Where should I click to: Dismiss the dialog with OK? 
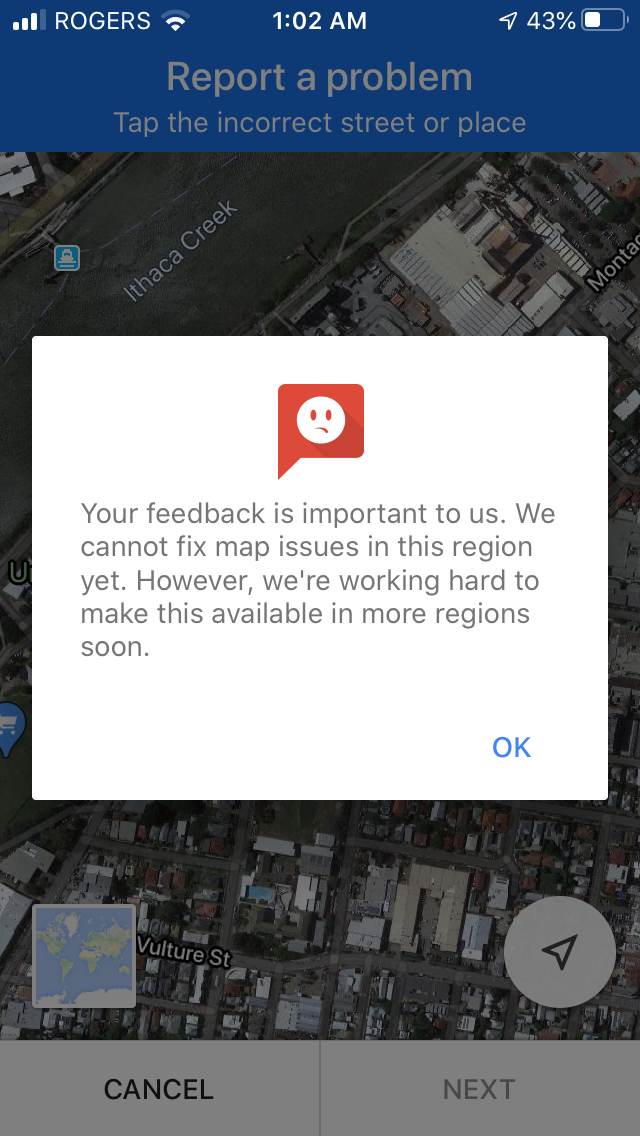[511, 747]
